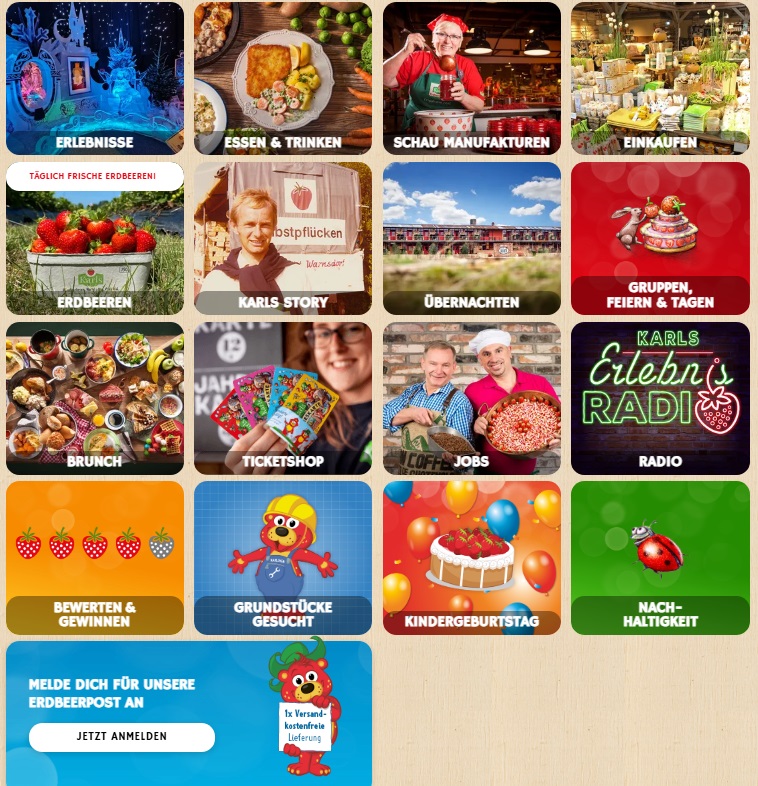This screenshot has width=758, height=786.
Task: View the Übernachten tile
Action: click(x=471, y=238)
